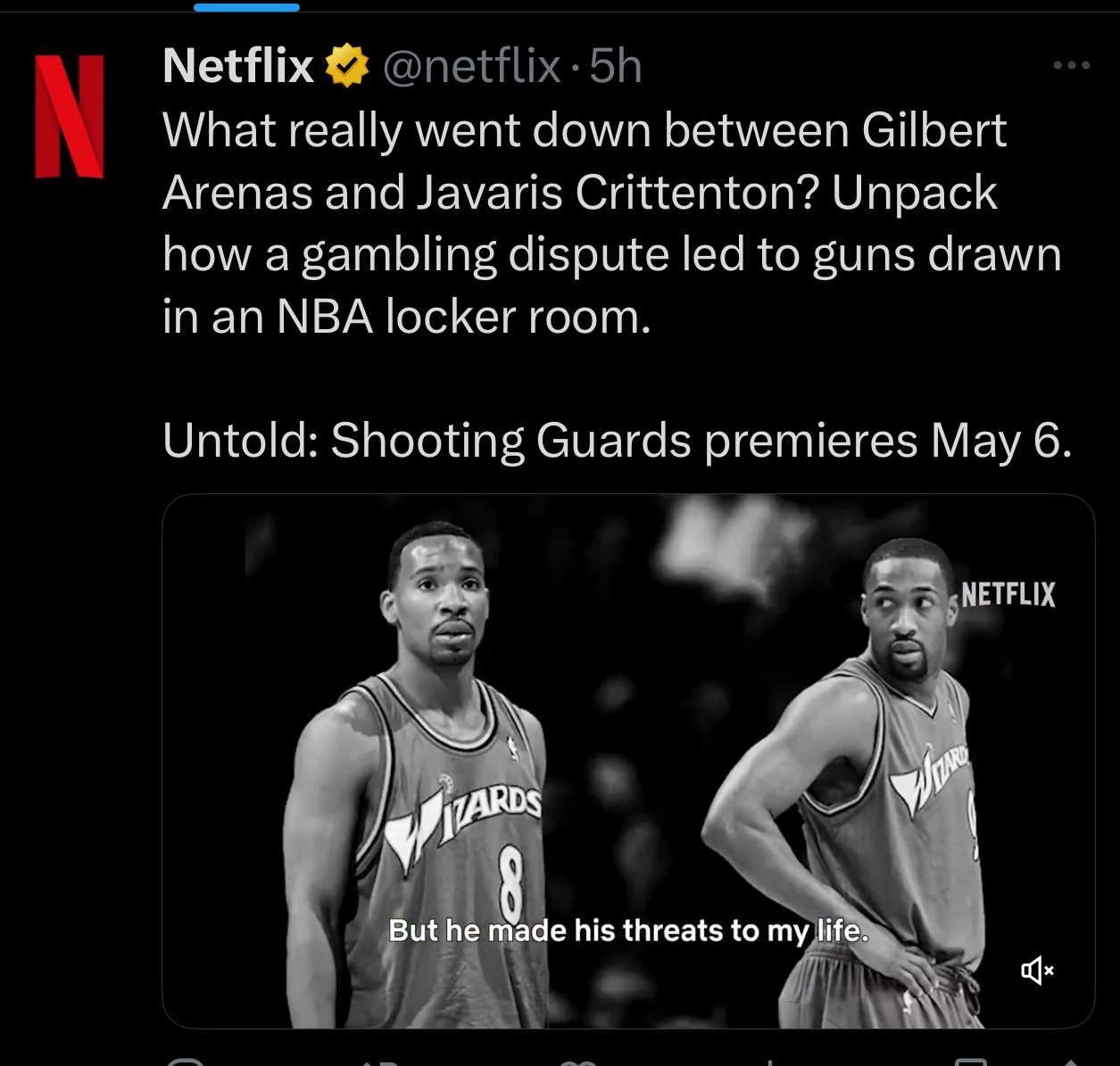
Task: Open the Netflix account name link
Action: tap(238, 66)
